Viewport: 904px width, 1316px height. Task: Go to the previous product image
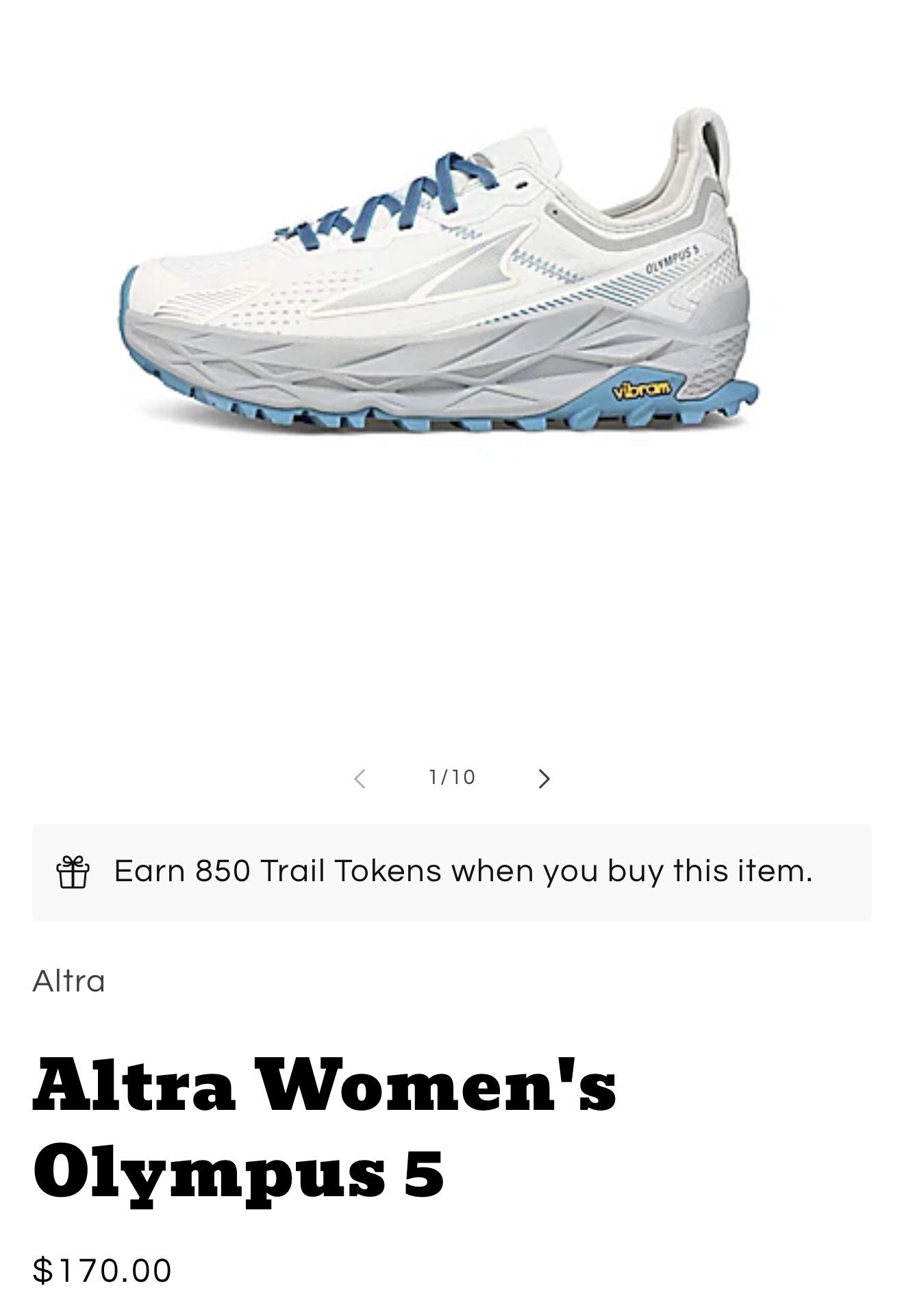pyautogui.click(x=360, y=779)
